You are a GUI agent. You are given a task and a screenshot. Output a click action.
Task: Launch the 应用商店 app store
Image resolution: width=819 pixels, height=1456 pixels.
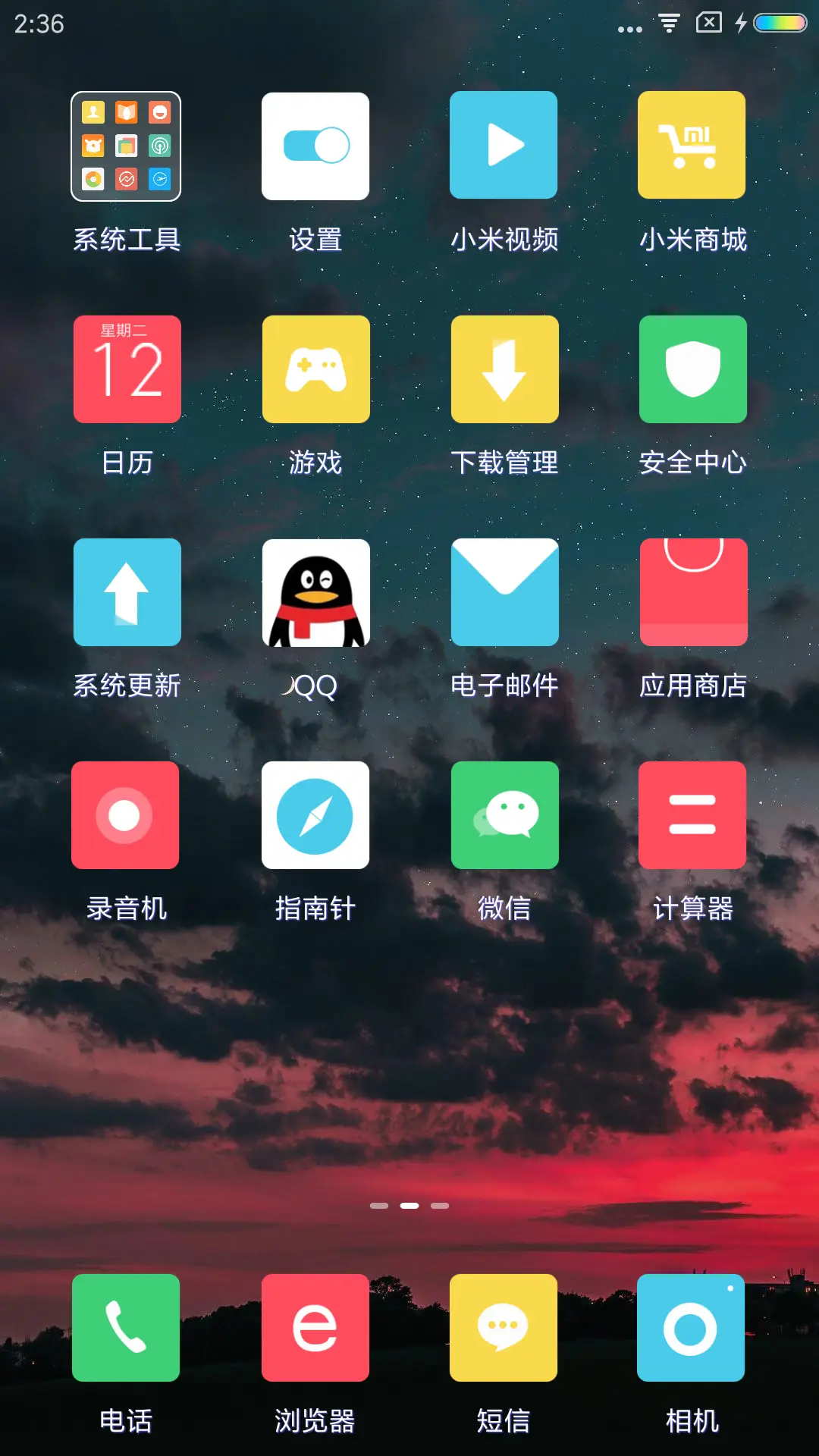click(692, 591)
